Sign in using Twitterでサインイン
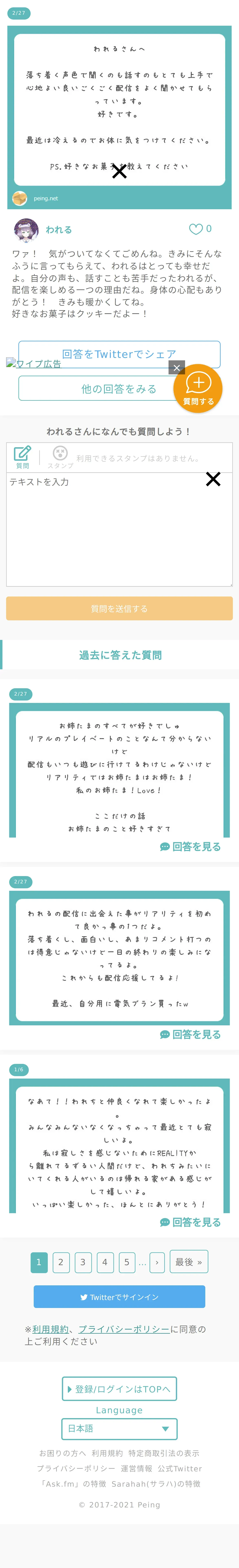The width and height of the screenshot is (239, 1568). (x=119, y=1297)
